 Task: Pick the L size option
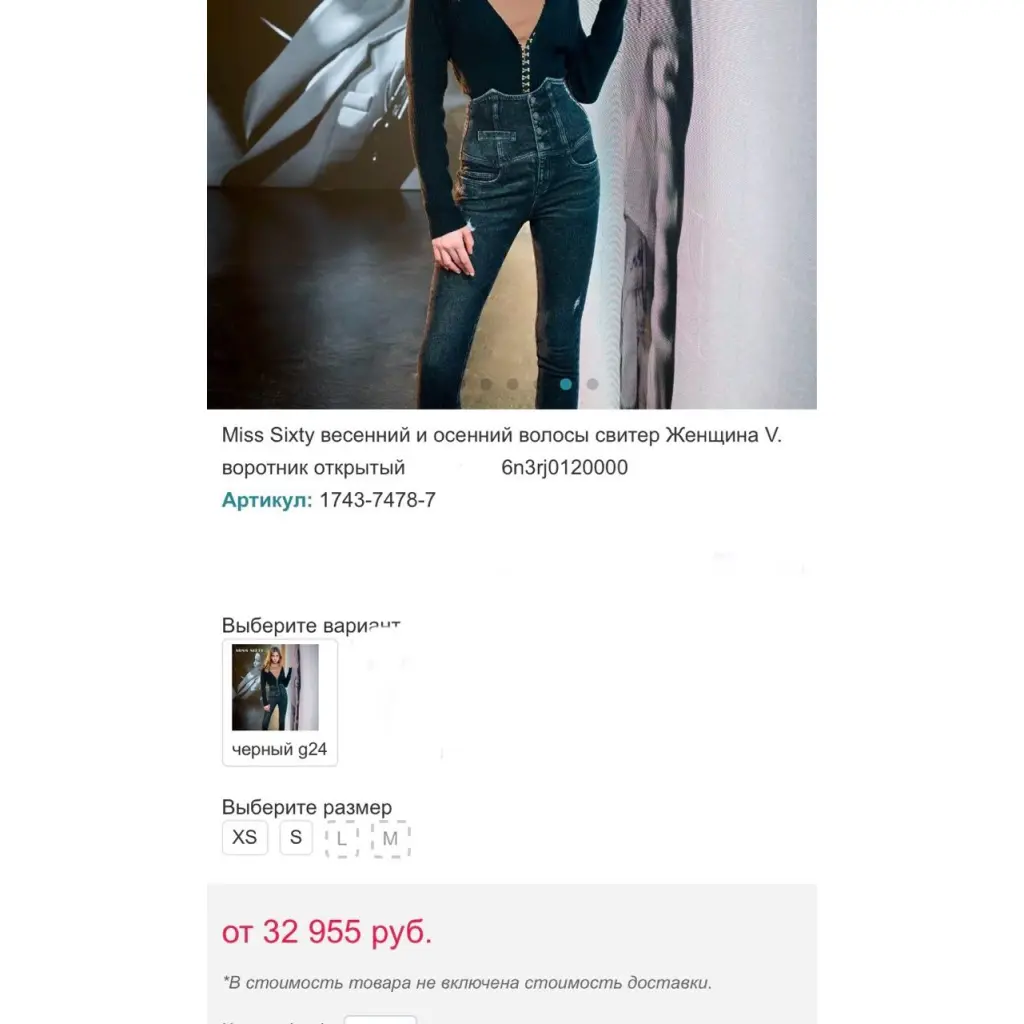pos(342,839)
